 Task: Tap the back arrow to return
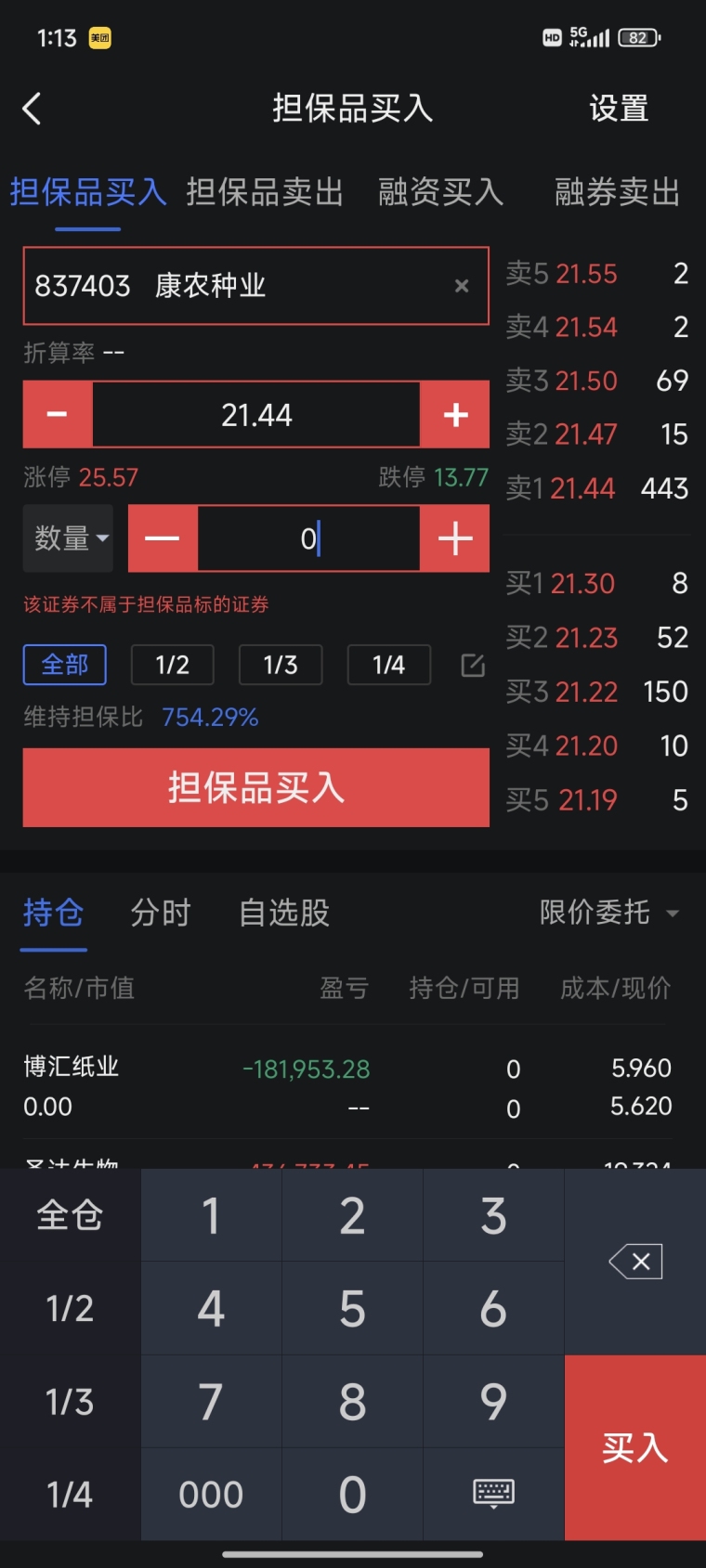(32, 108)
